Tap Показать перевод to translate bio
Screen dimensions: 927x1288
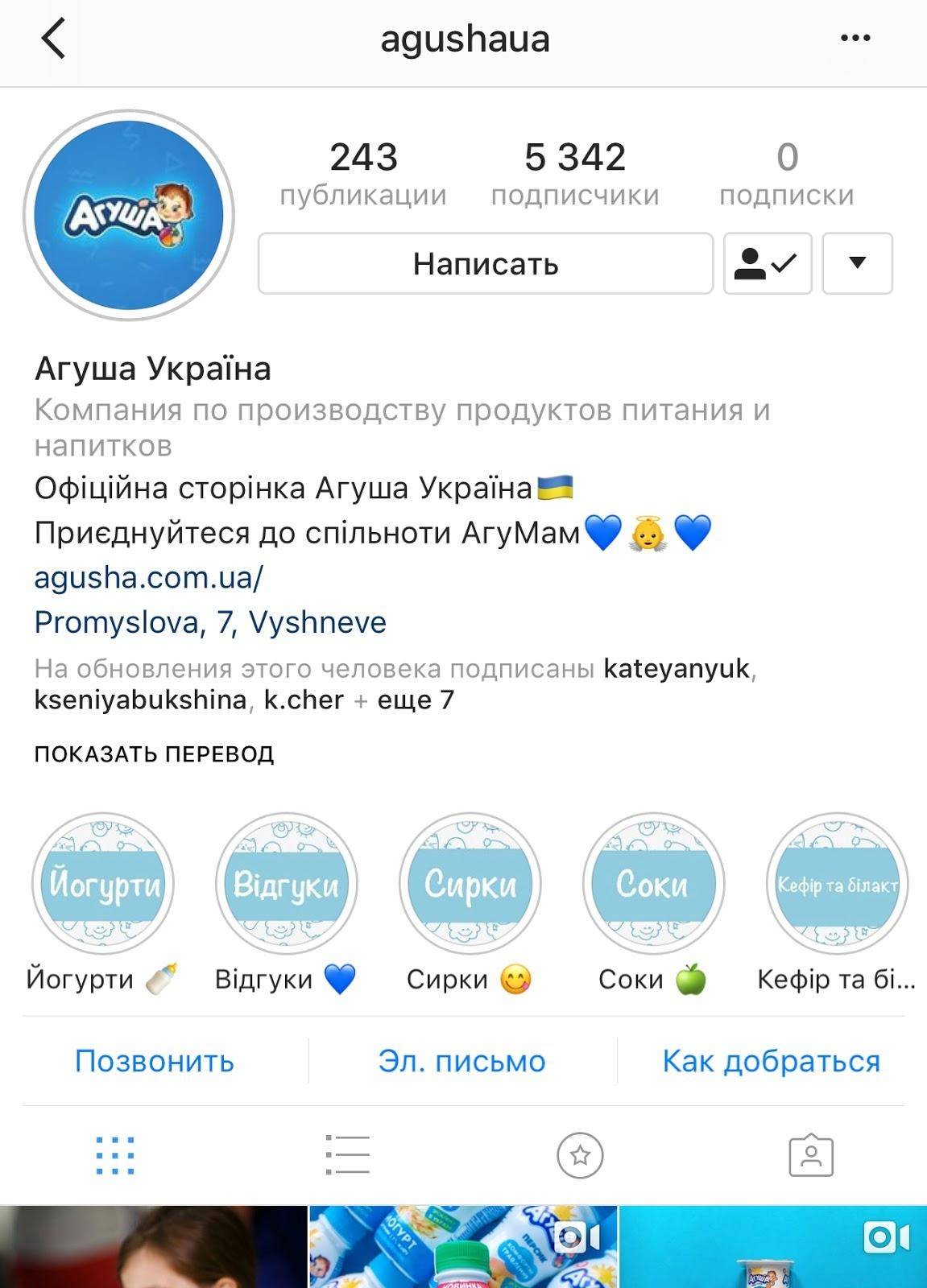coord(154,754)
